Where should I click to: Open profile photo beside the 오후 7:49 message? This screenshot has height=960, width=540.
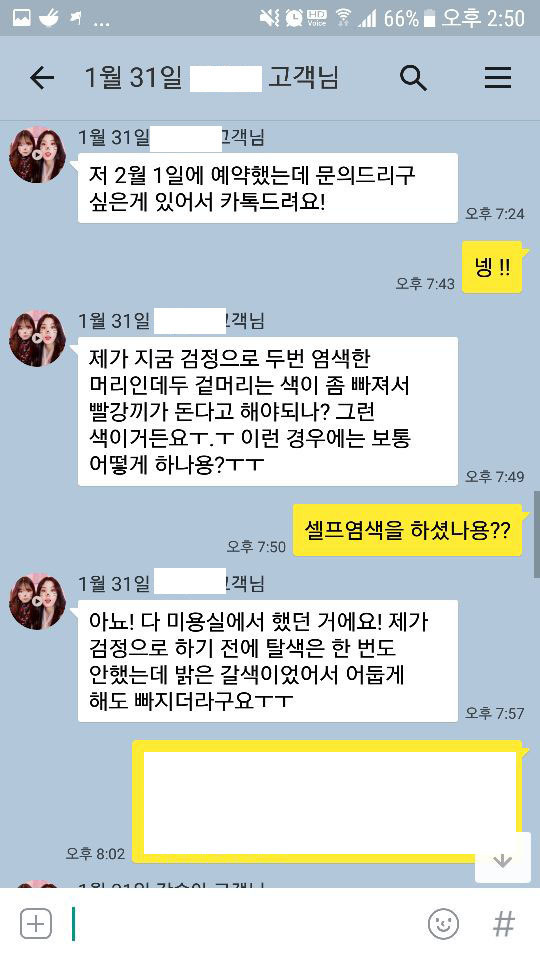pos(37,339)
